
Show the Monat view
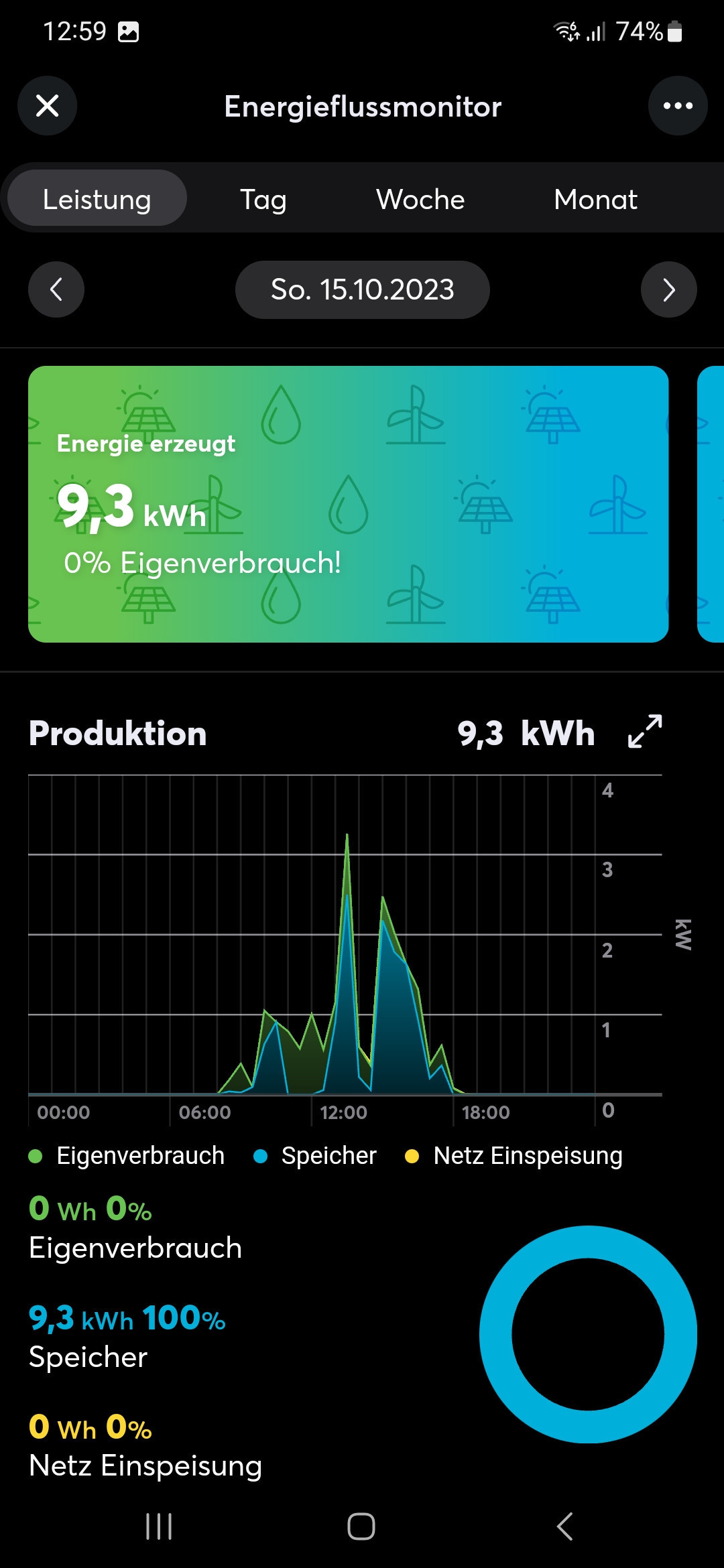pos(595,199)
